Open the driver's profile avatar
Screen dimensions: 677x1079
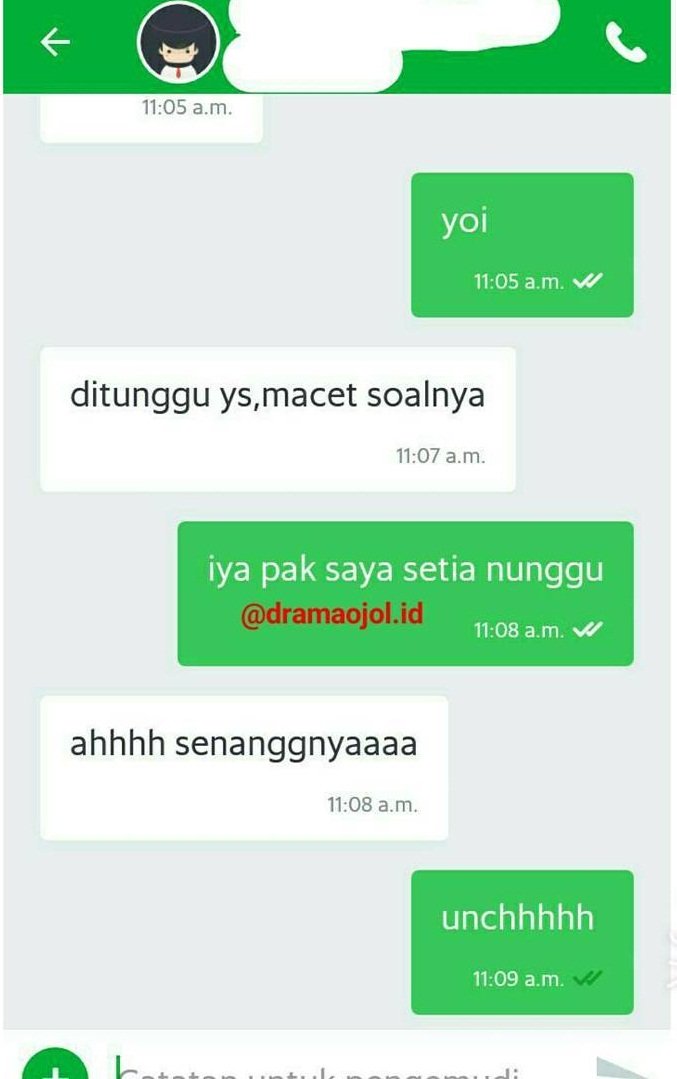pyautogui.click(x=179, y=45)
